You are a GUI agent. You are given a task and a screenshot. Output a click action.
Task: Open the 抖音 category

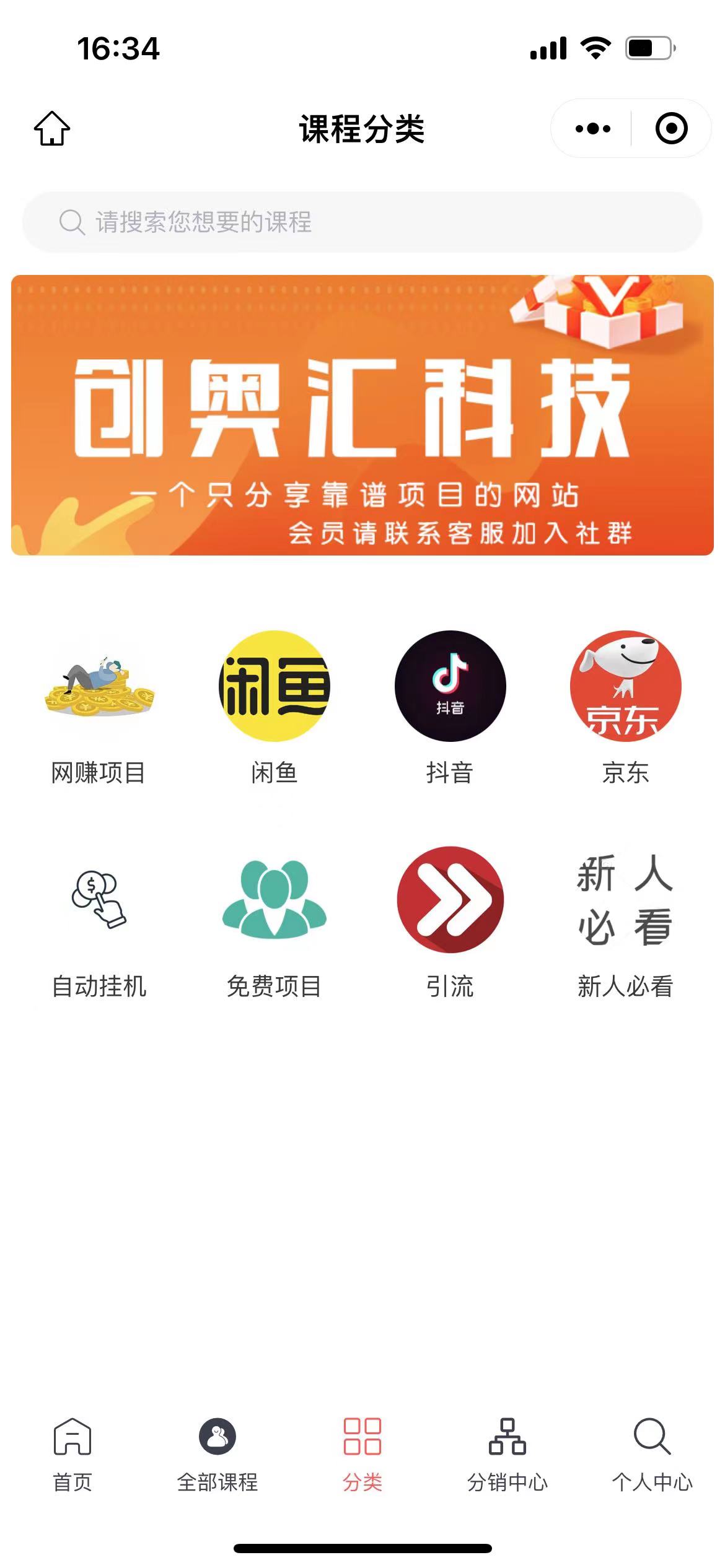tap(450, 707)
